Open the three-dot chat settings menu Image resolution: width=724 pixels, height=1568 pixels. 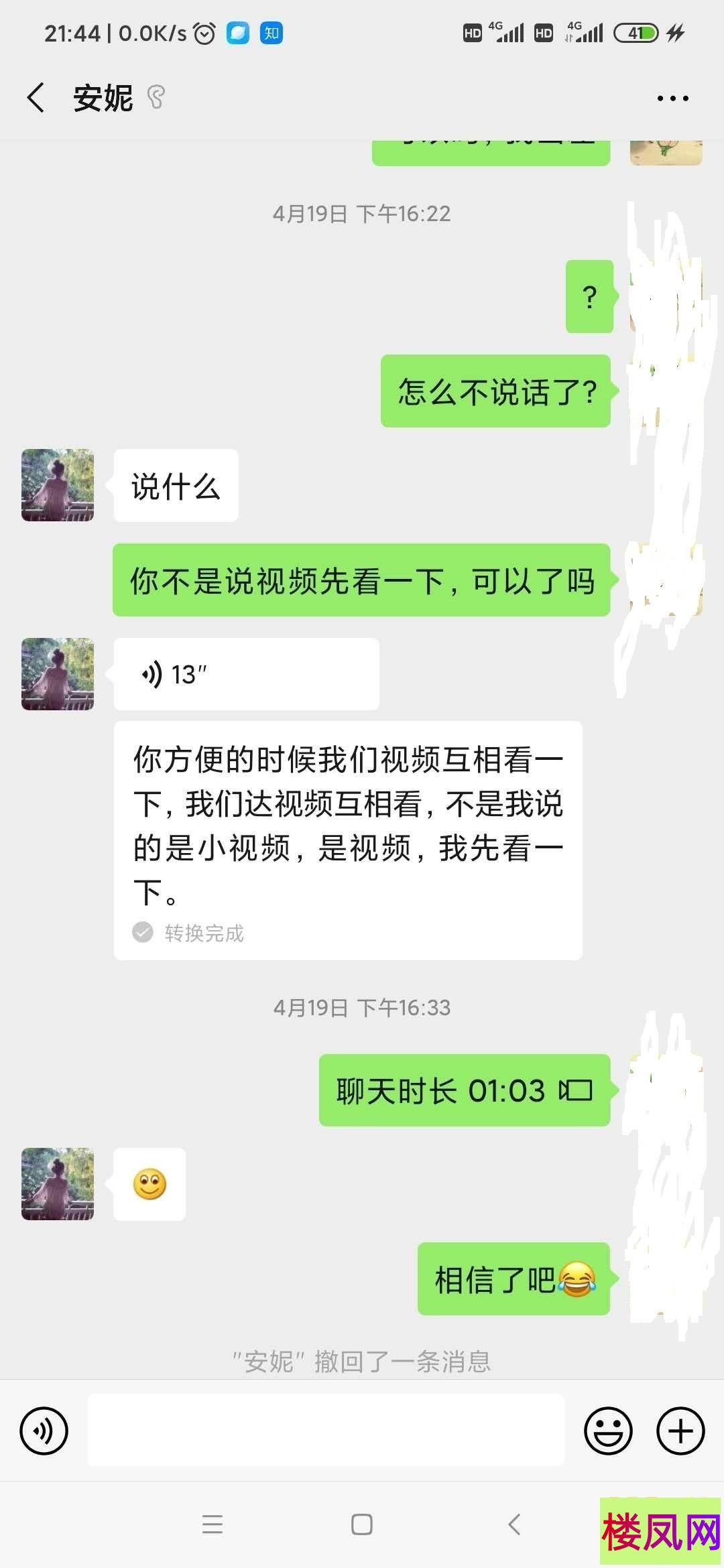click(672, 97)
